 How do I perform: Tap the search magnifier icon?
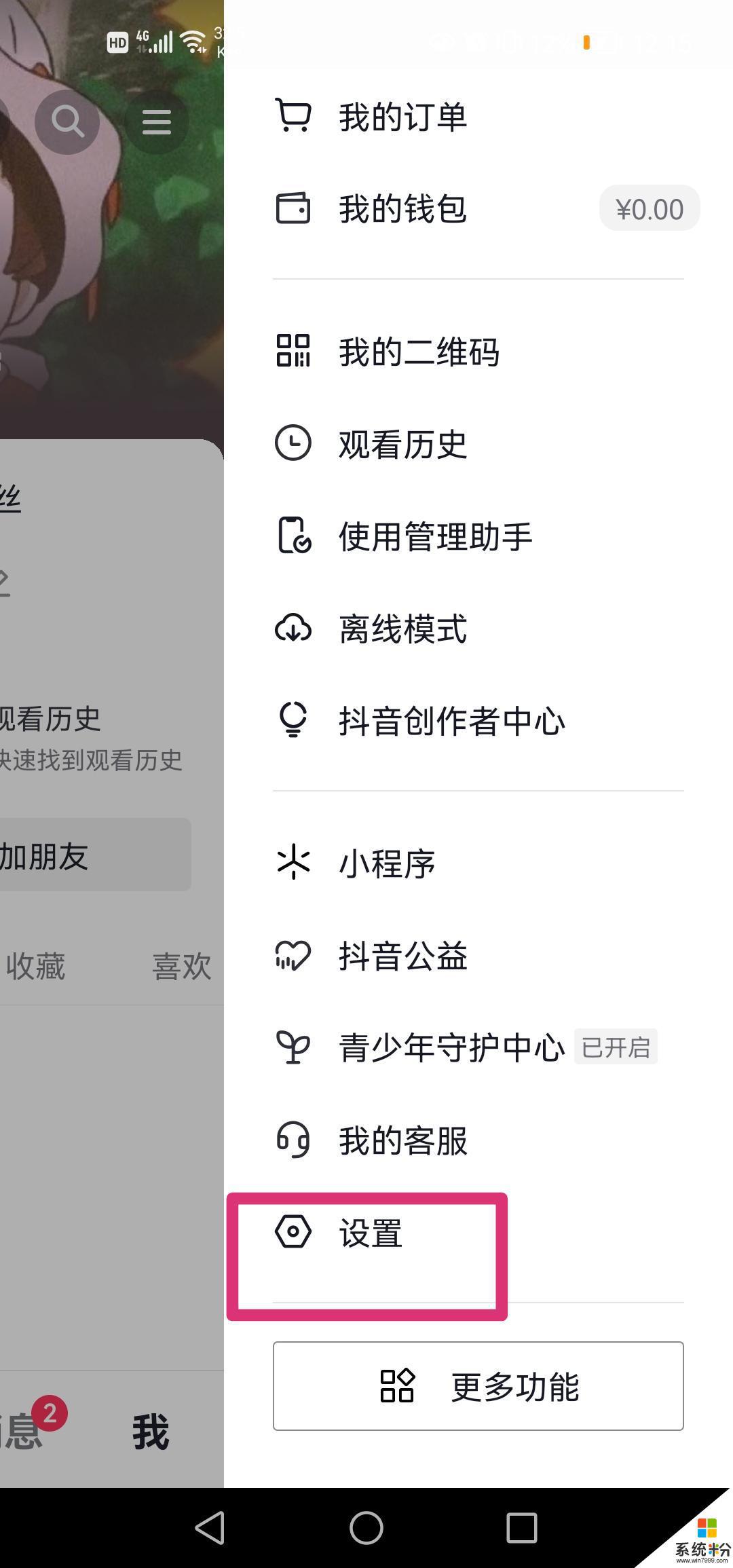pyautogui.click(x=67, y=122)
